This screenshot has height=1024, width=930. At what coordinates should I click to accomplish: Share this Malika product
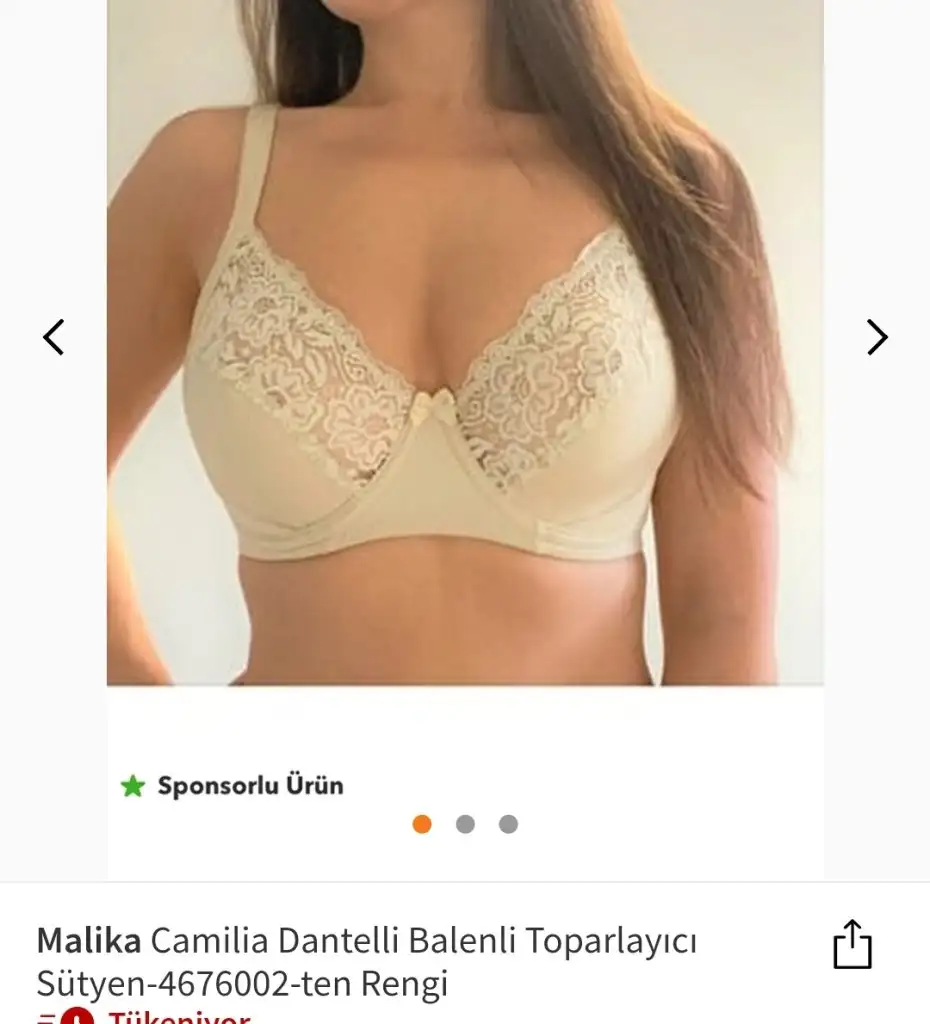click(852, 945)
